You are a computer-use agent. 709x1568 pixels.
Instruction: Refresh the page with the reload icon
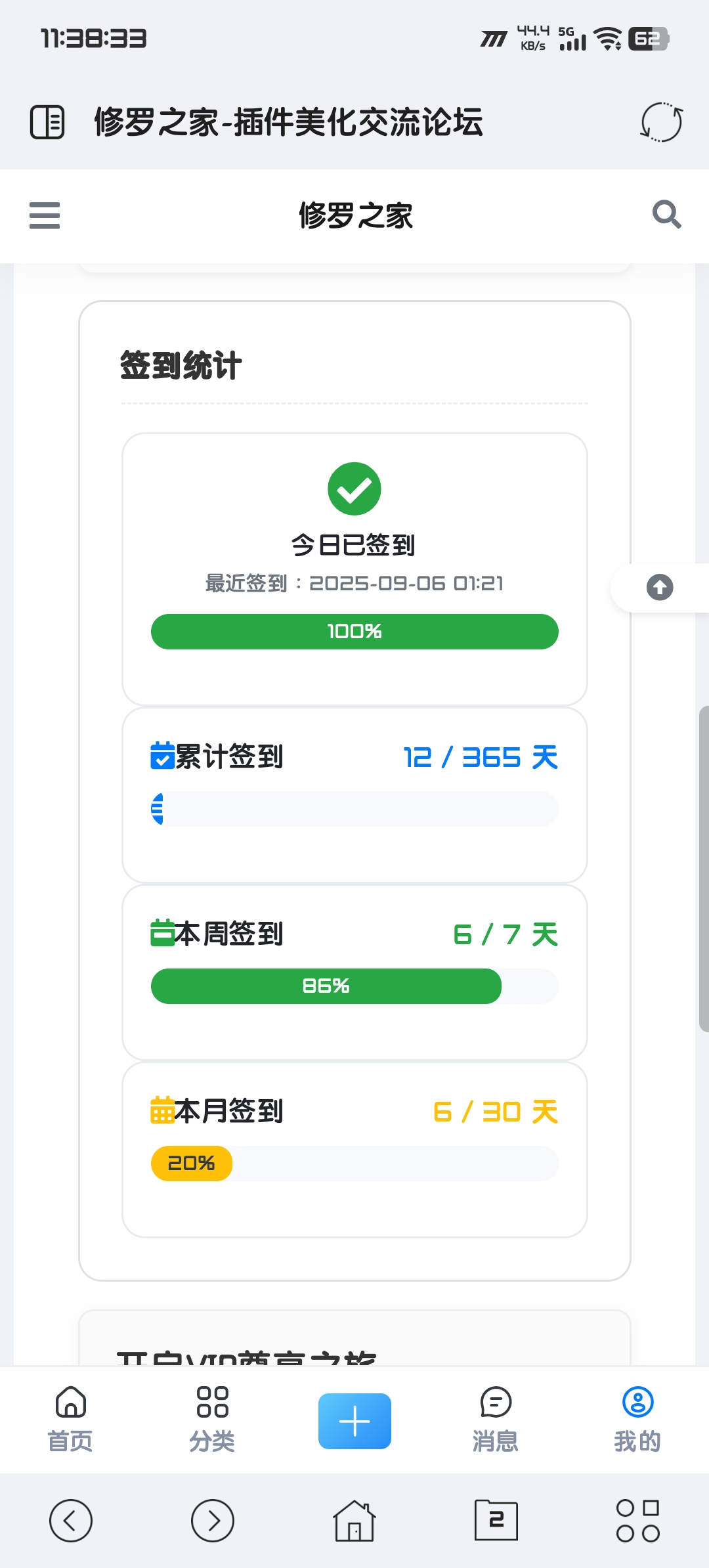[662, 122]
